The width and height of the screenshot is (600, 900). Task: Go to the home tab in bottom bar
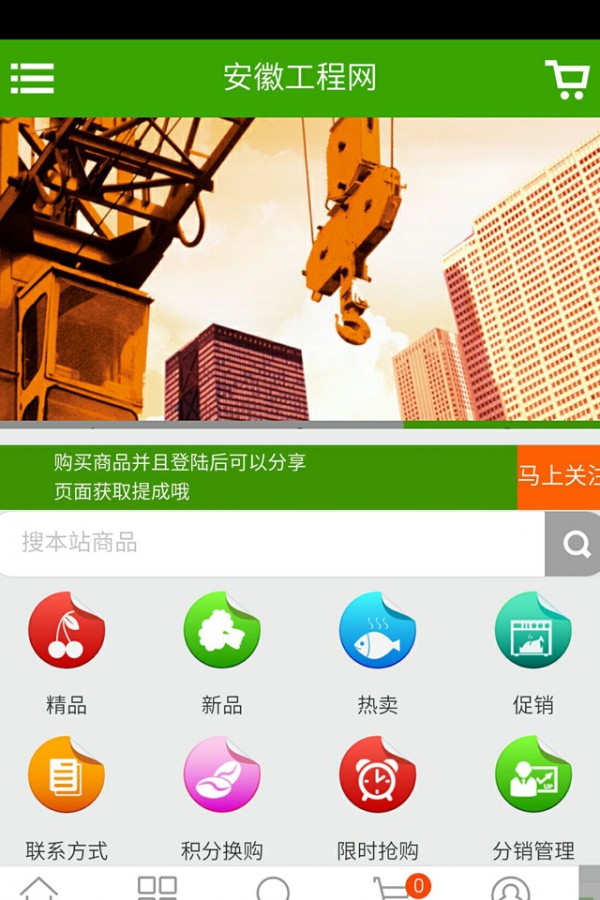[x=39, y=887]
